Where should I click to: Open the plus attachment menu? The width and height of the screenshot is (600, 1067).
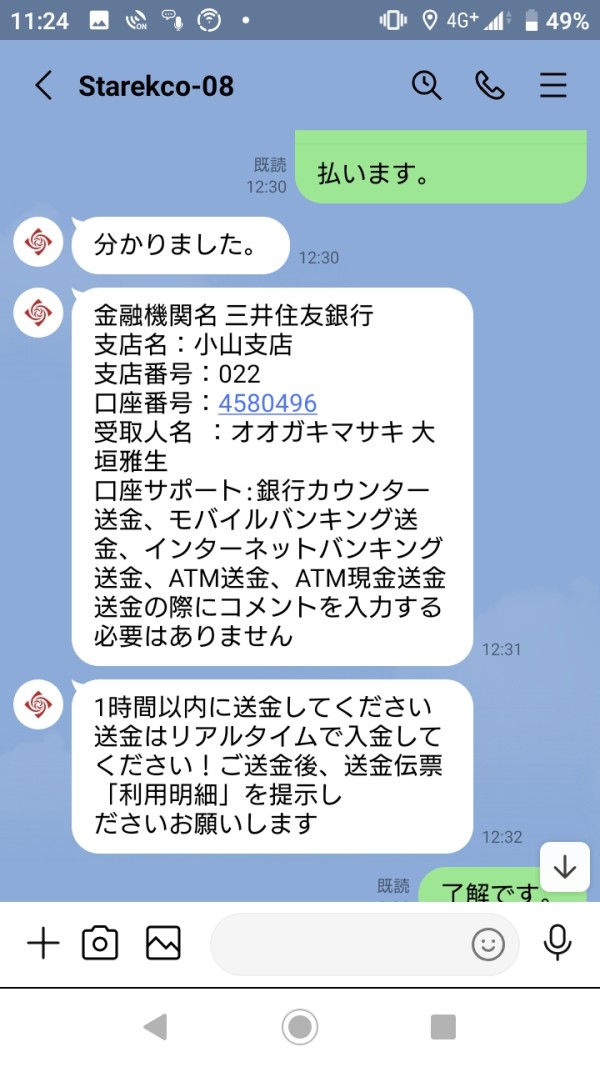pyautogui.click(x=43, y=943)
